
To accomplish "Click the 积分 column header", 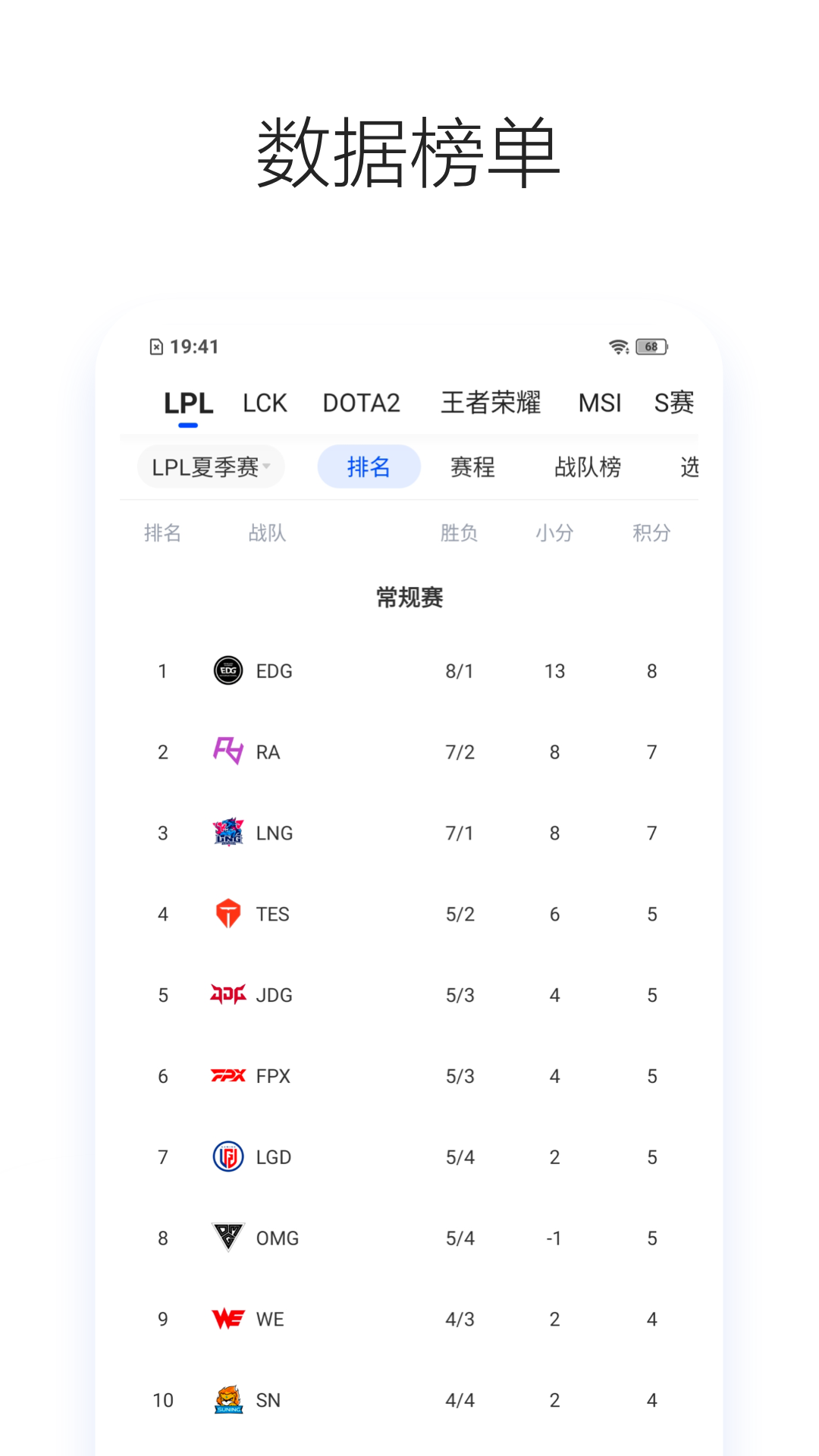I will click(x=651, y=533).
